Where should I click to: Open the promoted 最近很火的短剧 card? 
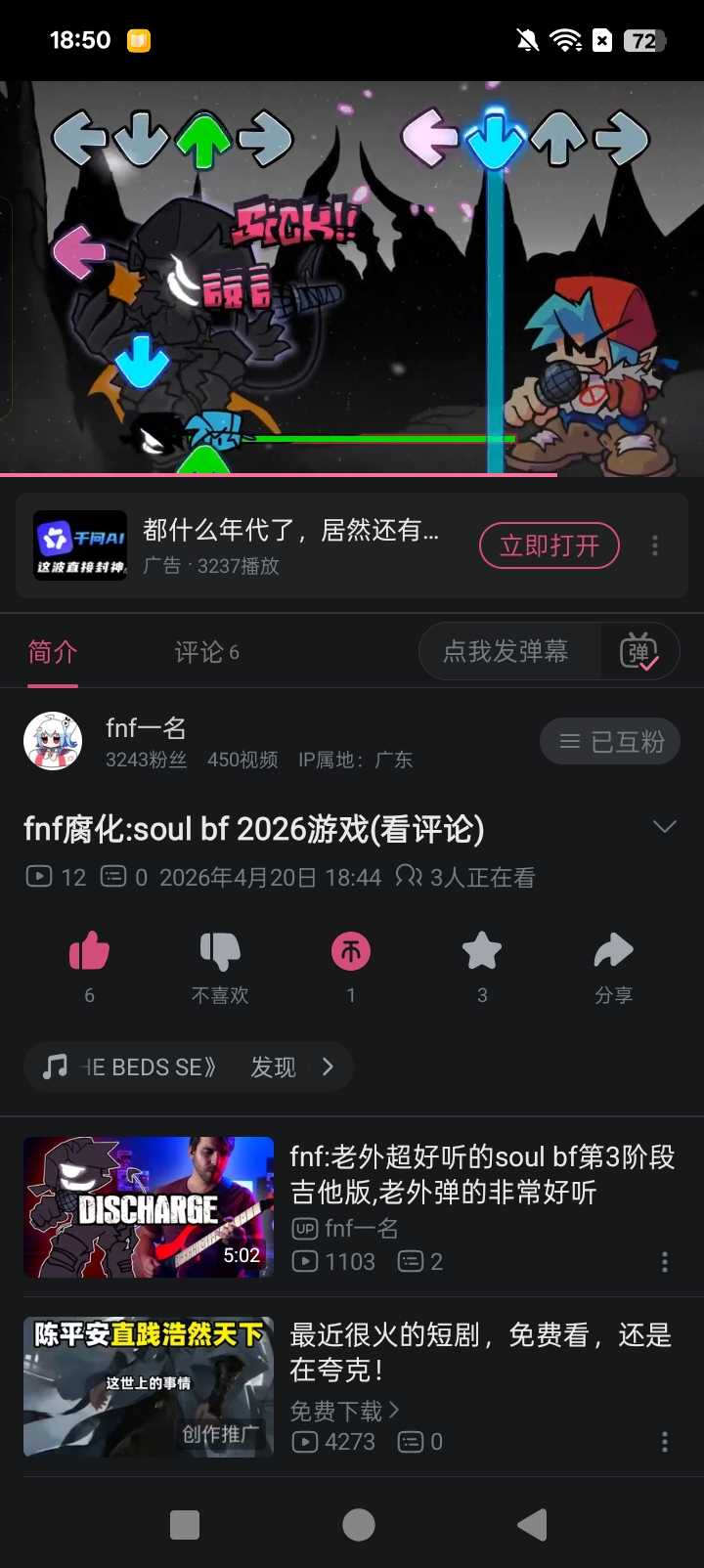click(x=479, y=1353)
